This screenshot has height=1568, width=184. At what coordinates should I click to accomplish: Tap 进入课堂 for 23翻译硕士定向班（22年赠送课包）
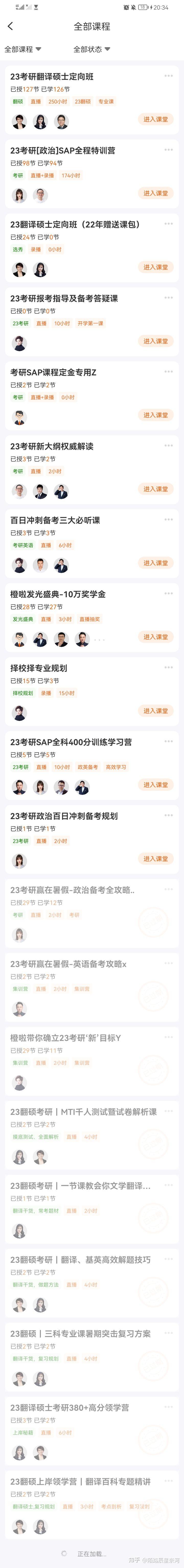tap(156, 267)
